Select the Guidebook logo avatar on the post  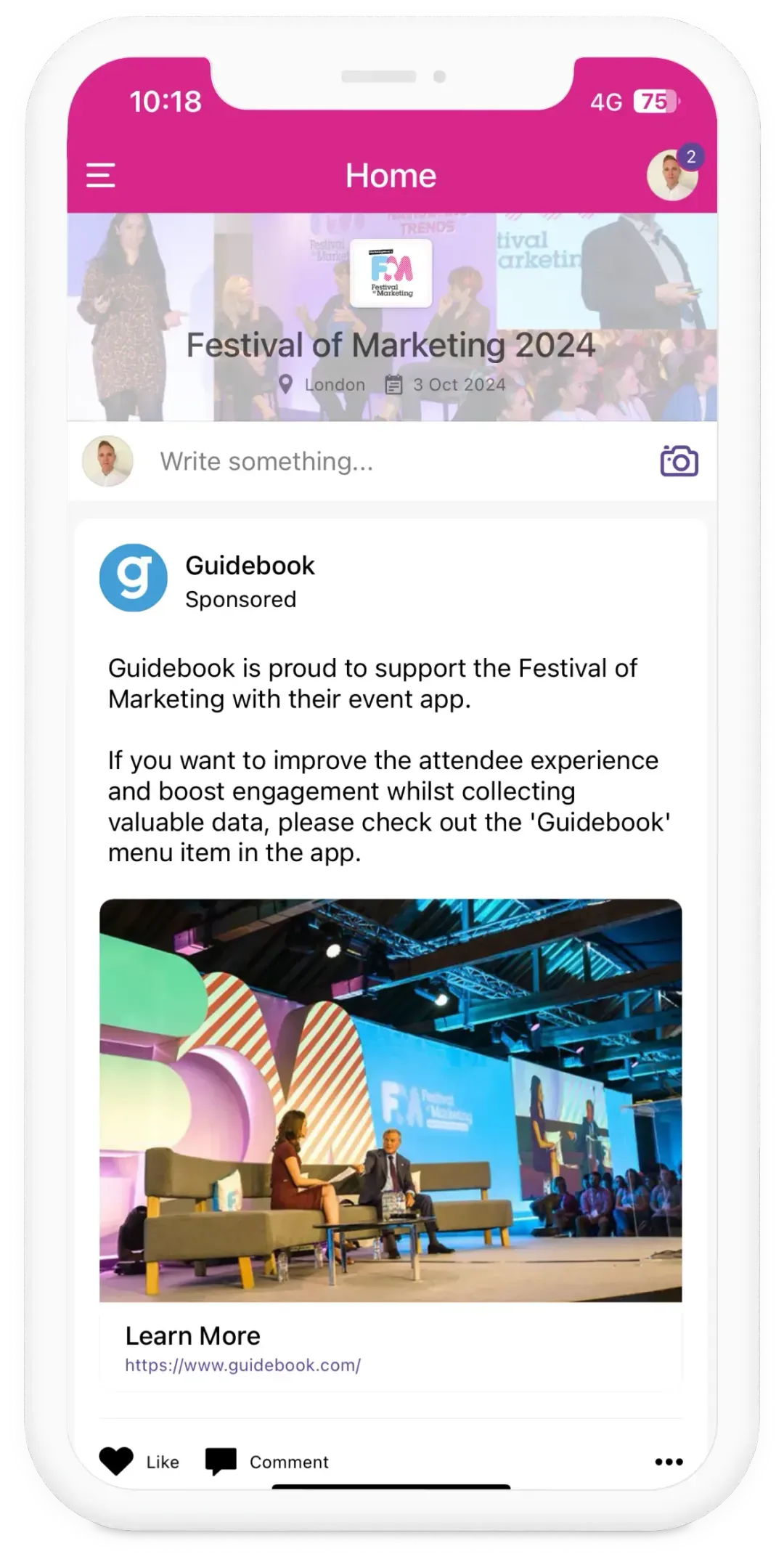[134, 579]
